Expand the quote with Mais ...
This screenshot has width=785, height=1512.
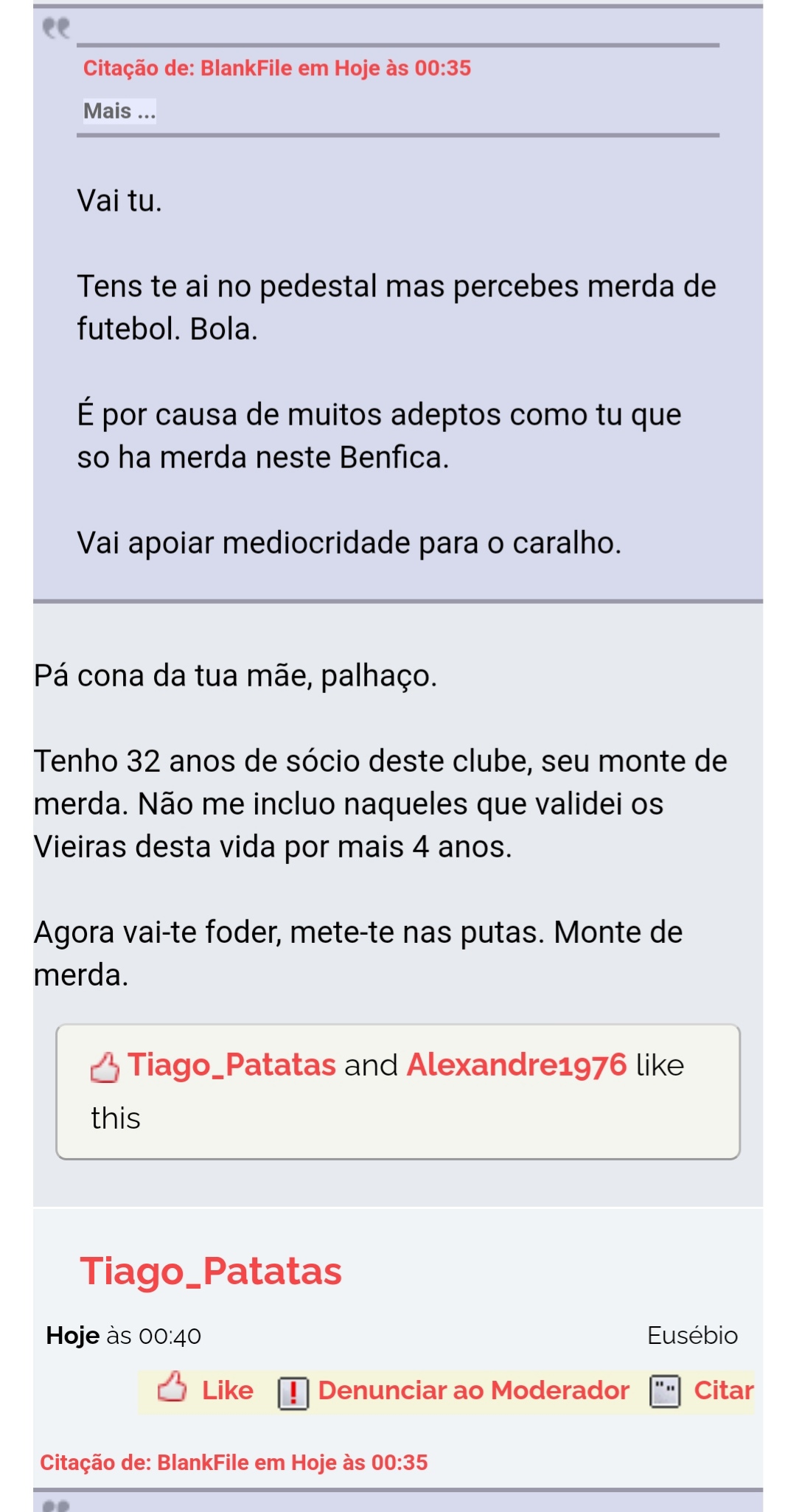[x=119, y=111]
